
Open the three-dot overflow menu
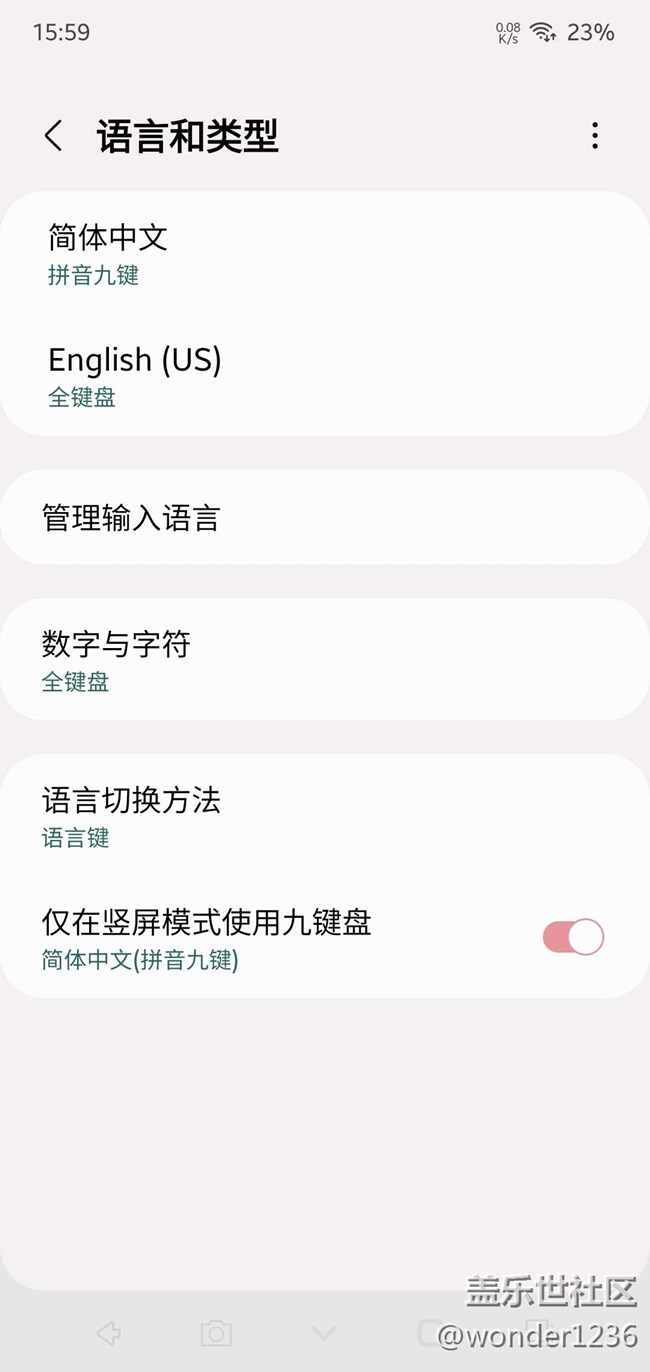point(595,136)
